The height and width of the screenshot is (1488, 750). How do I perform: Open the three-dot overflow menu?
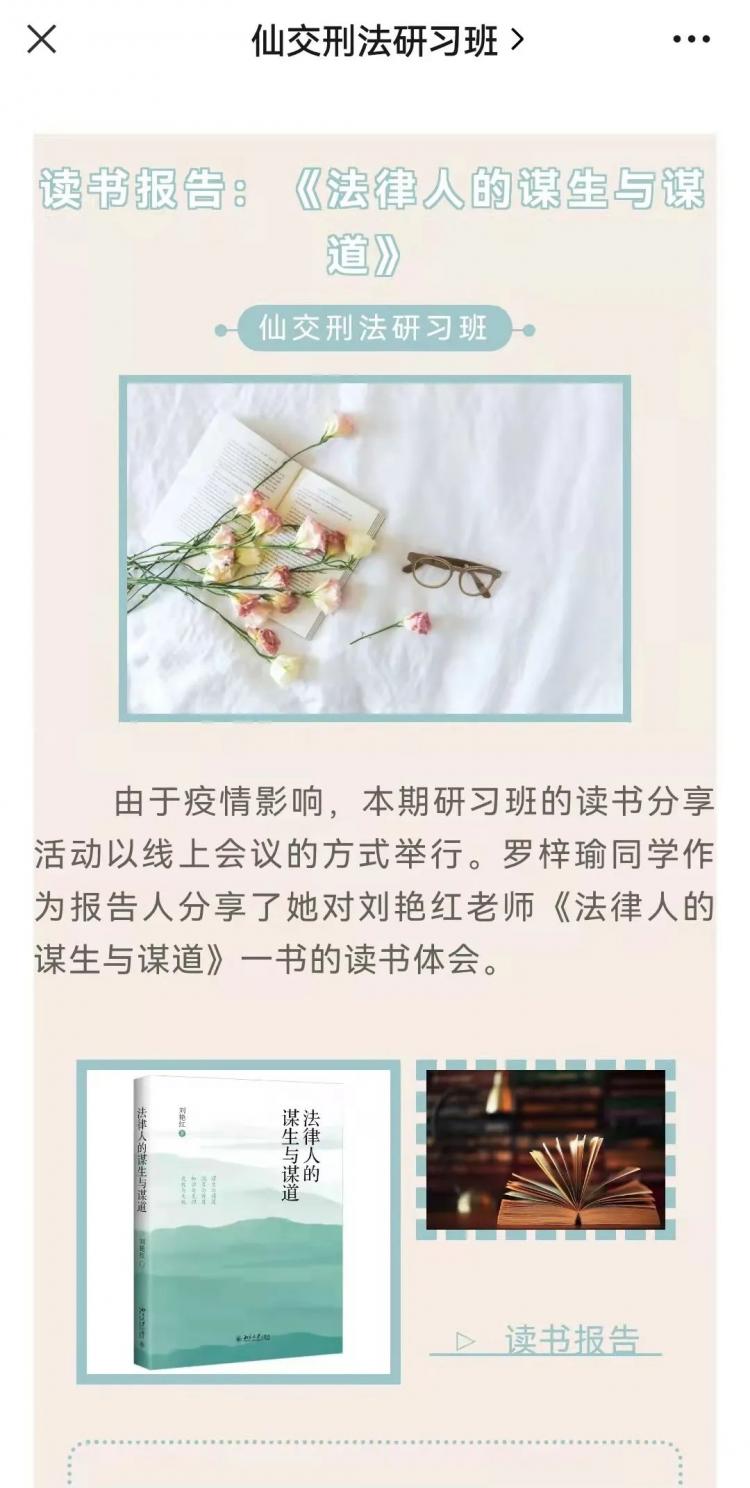coord(691,41)
